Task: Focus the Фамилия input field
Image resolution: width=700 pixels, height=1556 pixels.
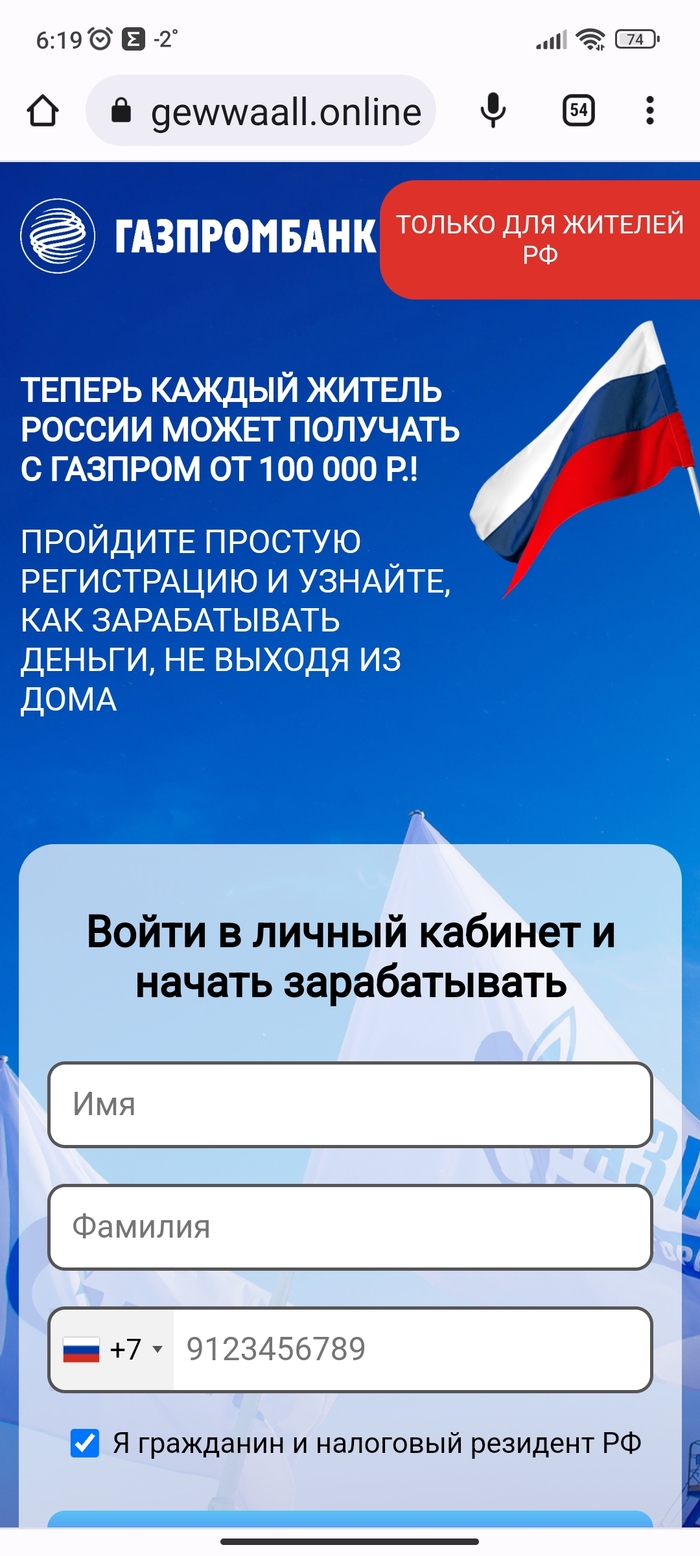Action: click(350, 1227)
